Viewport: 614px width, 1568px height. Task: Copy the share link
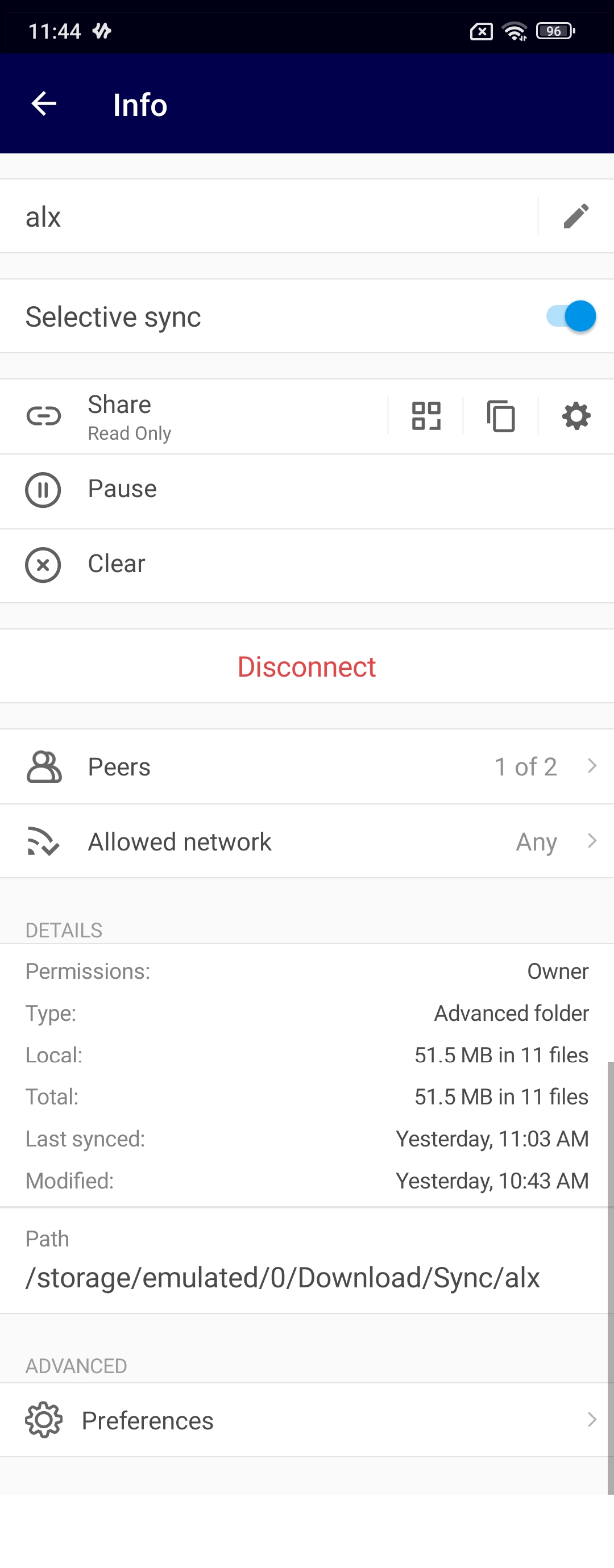click(500, 416)
